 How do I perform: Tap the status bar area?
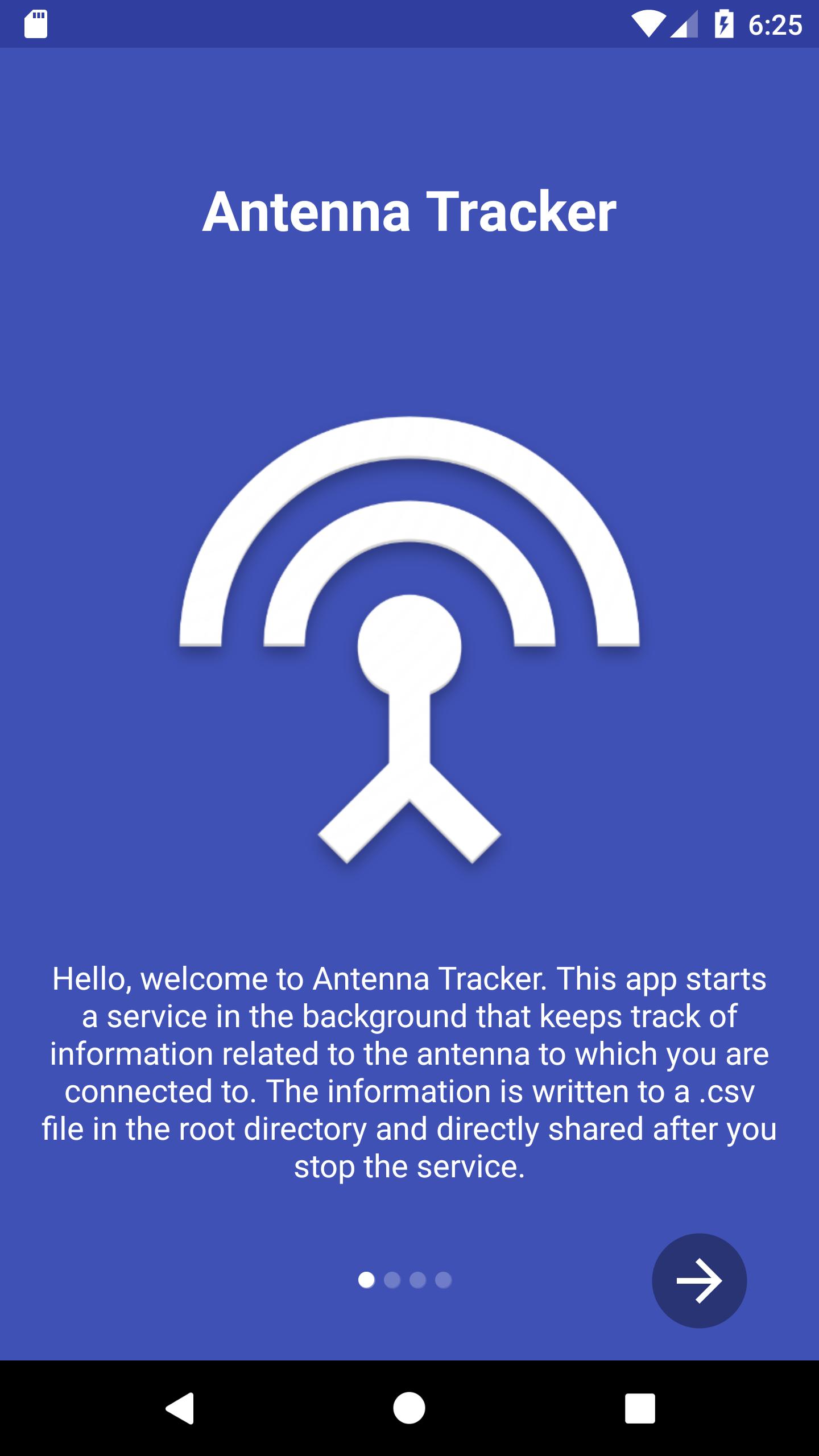[409, 23]
